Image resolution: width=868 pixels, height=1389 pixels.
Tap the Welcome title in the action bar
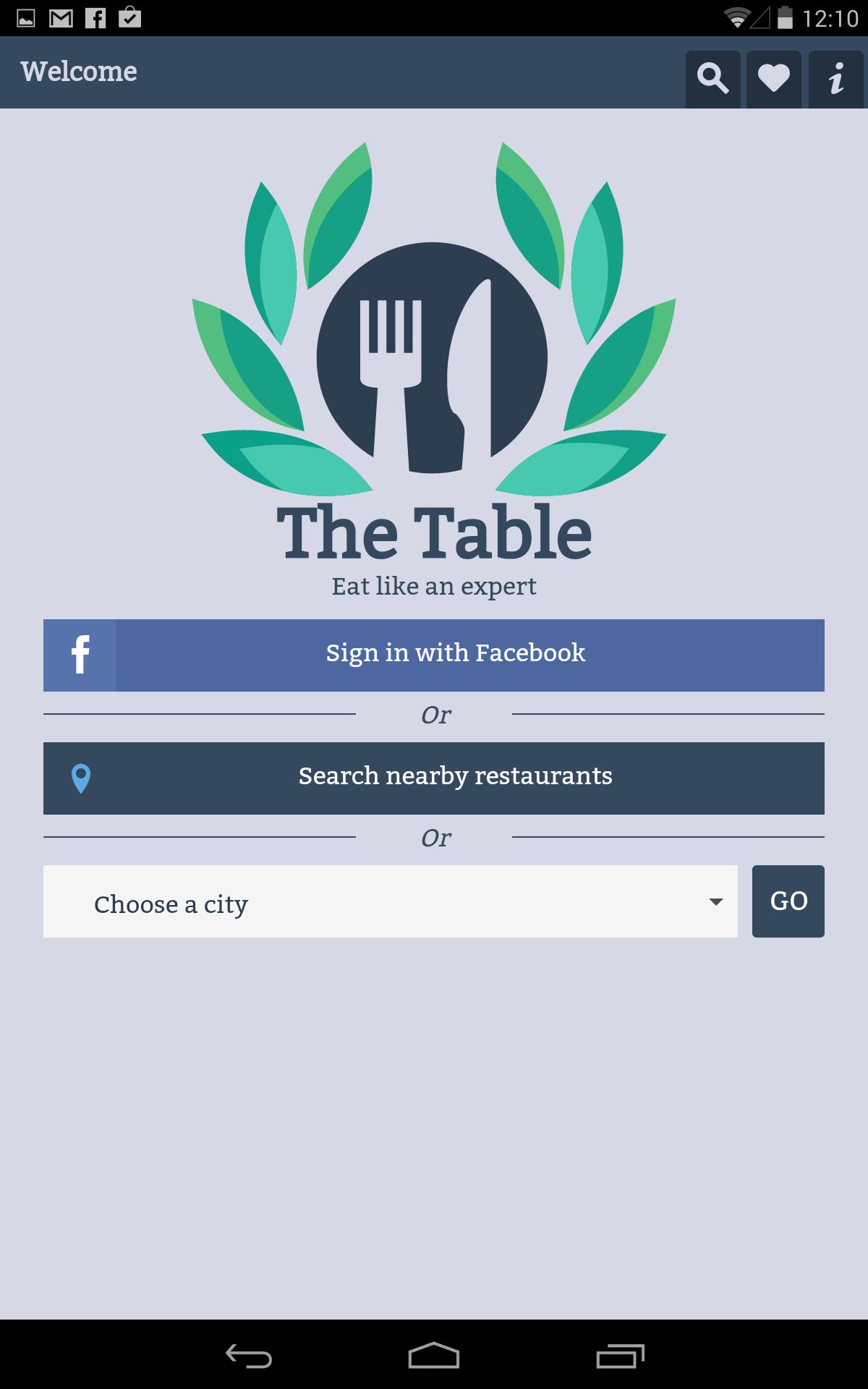(x=80, y=72)
